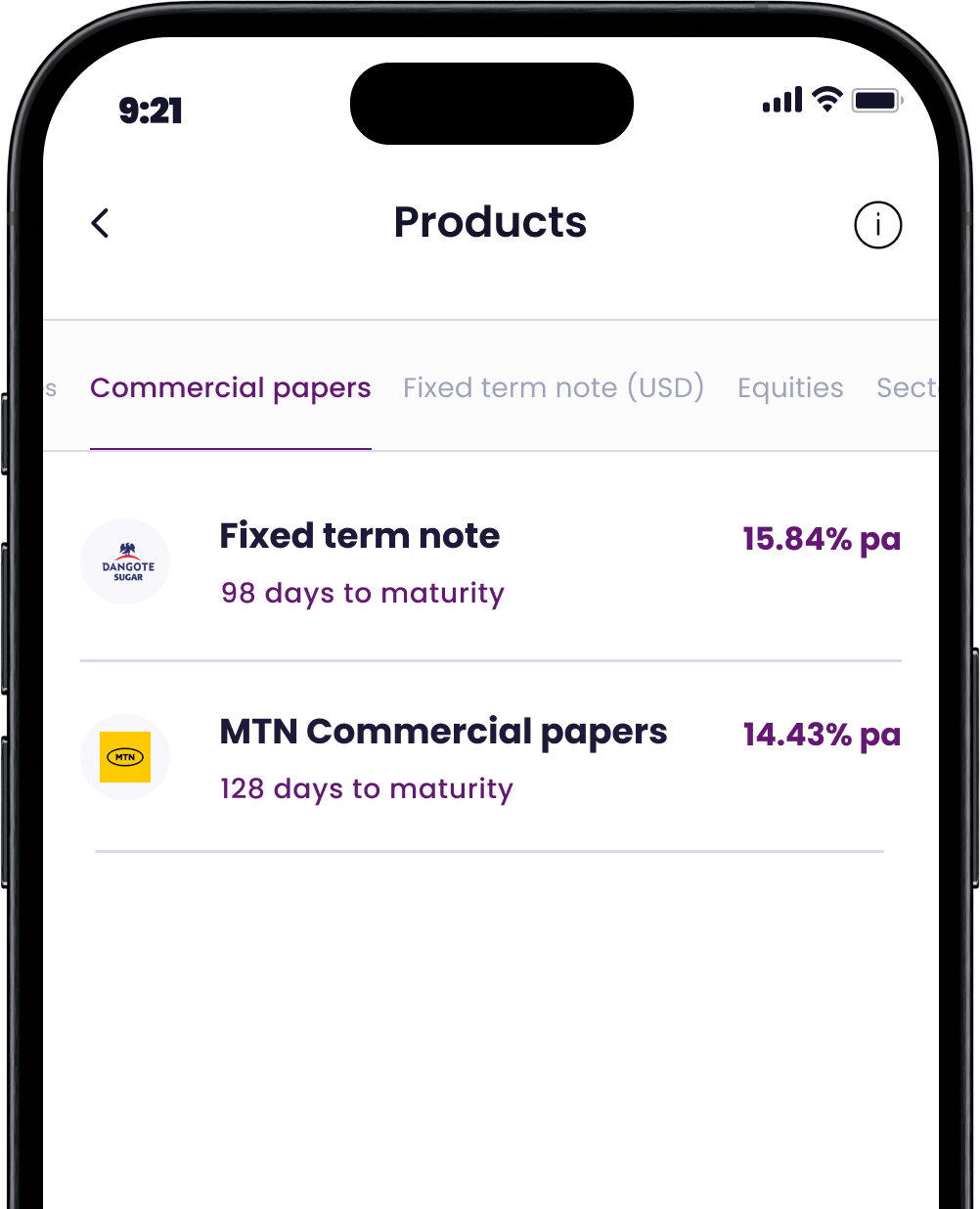Switch to the Fixed term note (USD) tab
Screen dimensions: 980x1209
554,388
